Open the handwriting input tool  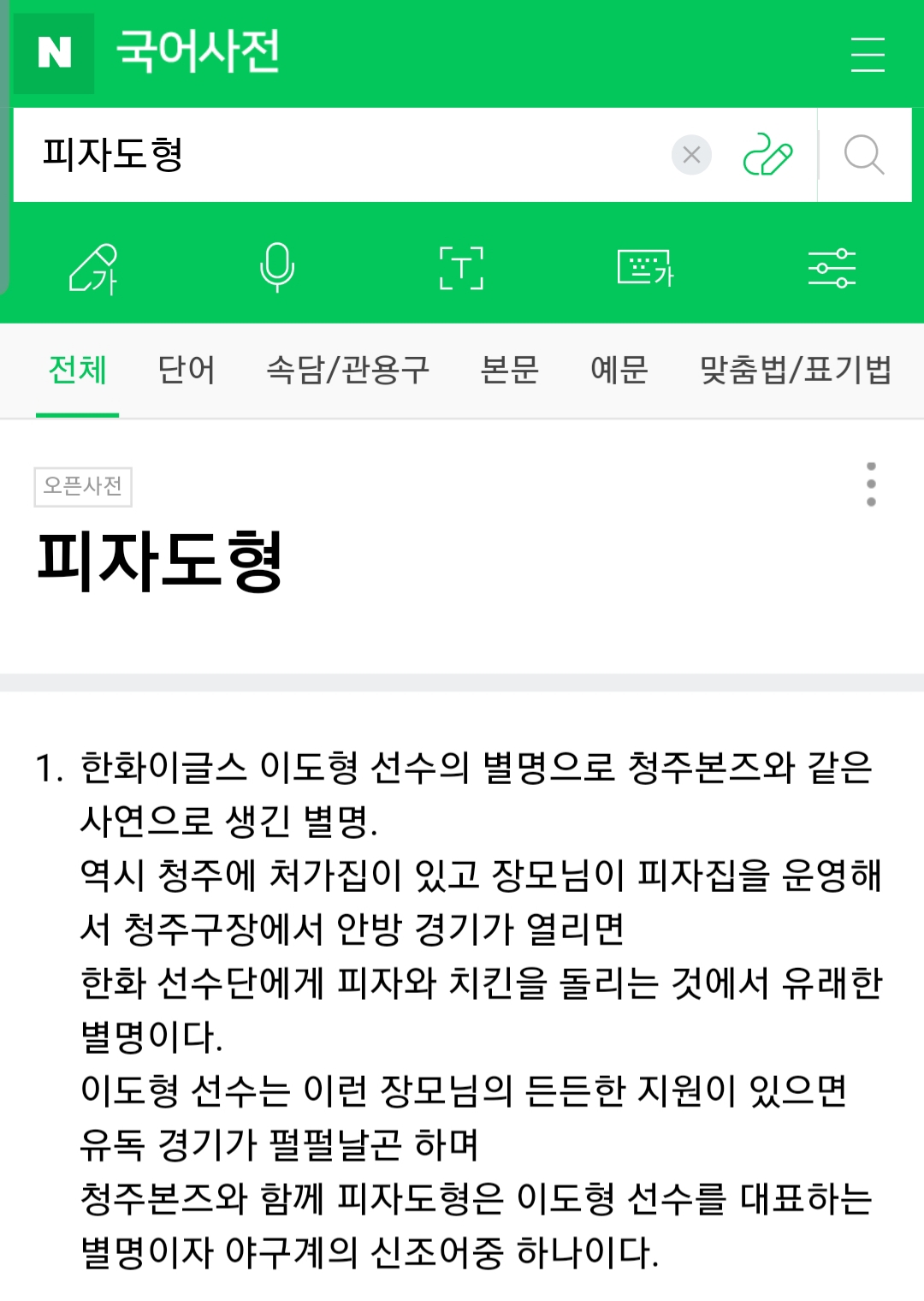[93, 268]
